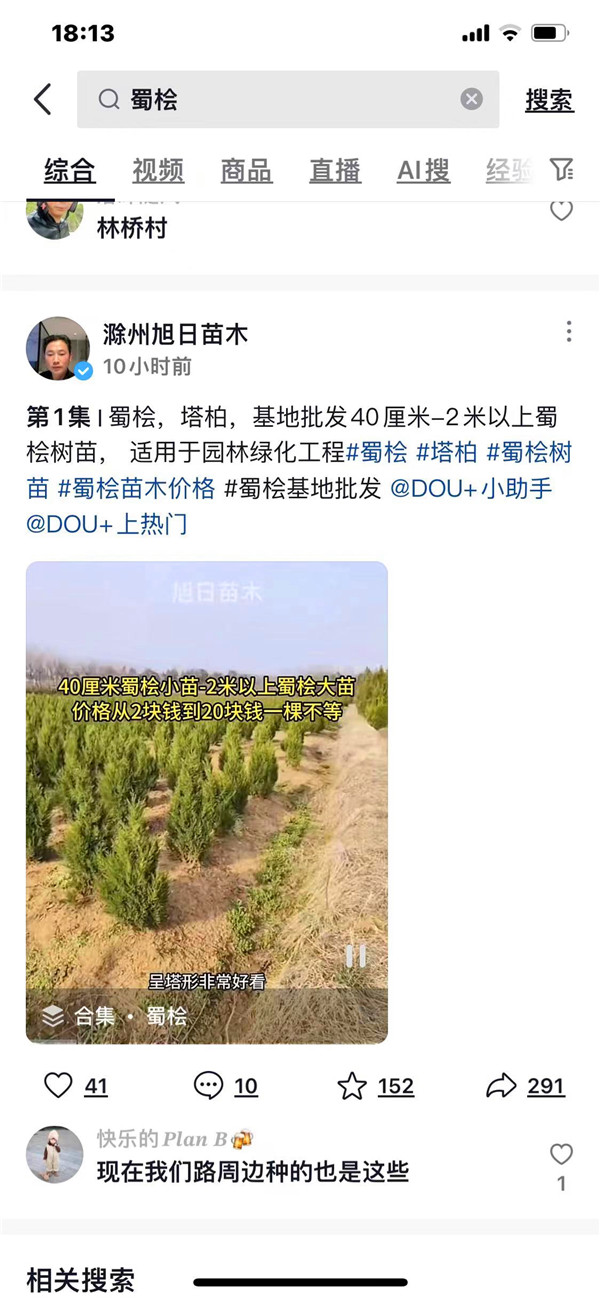Switch to the 直播 tab

click(335, 170)
